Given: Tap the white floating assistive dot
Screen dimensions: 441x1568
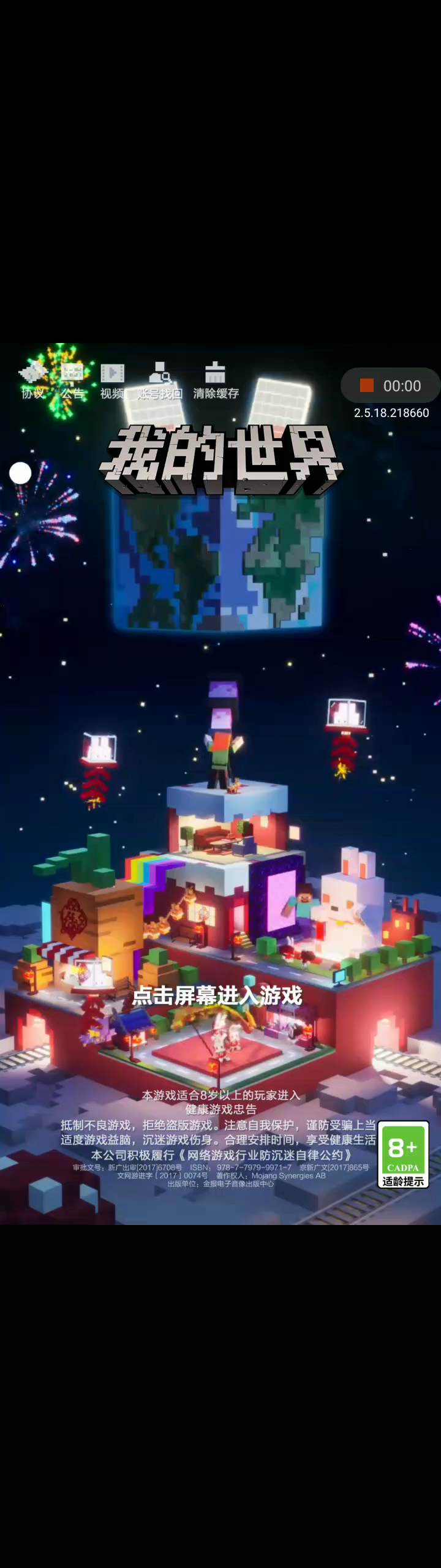Looking at the screenshot, I should [20, 473].
